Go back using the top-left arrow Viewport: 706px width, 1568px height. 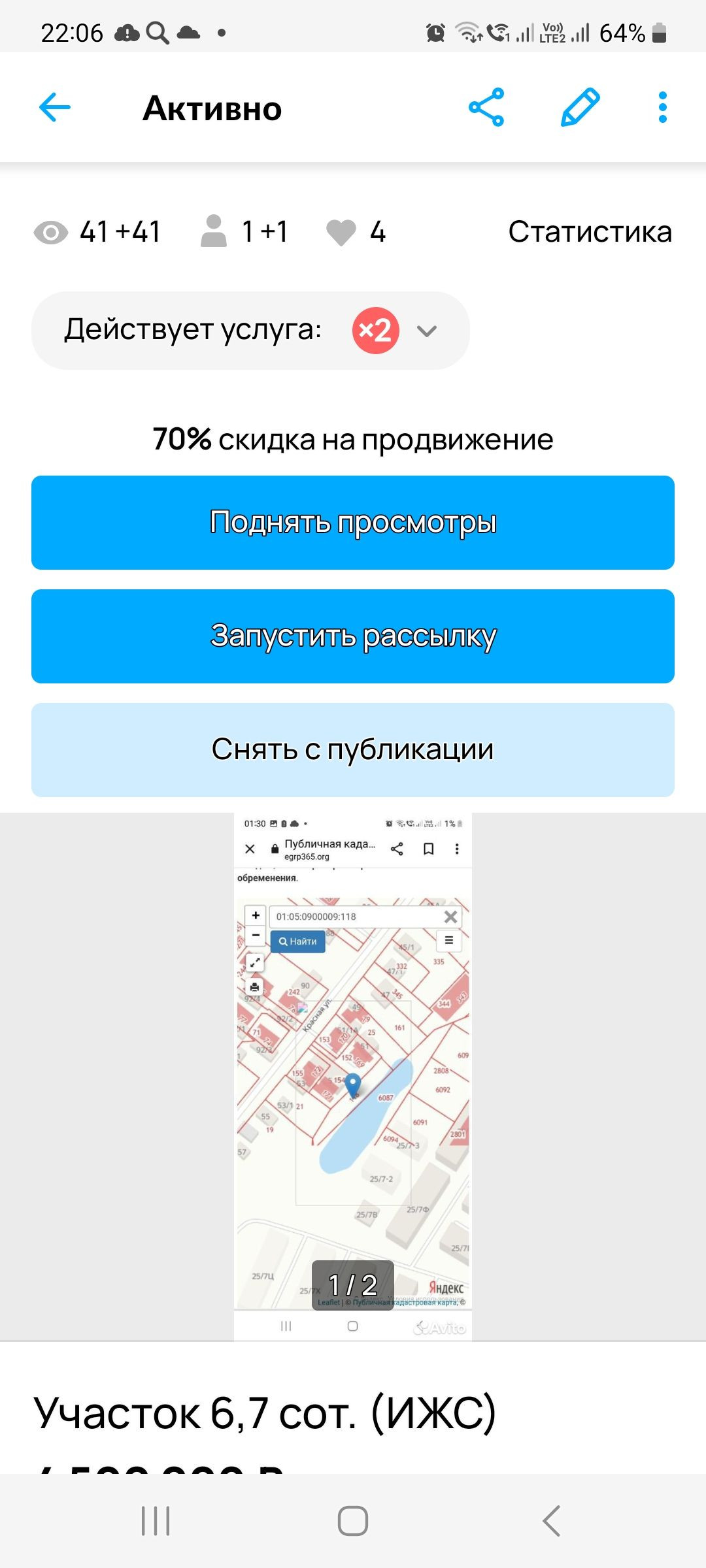tap(55, 108)
